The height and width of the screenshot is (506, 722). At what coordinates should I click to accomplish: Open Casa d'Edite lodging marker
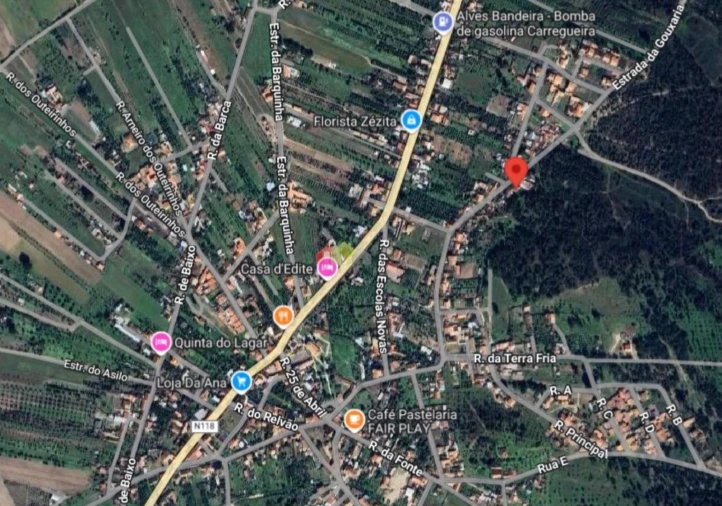point(327,268)
